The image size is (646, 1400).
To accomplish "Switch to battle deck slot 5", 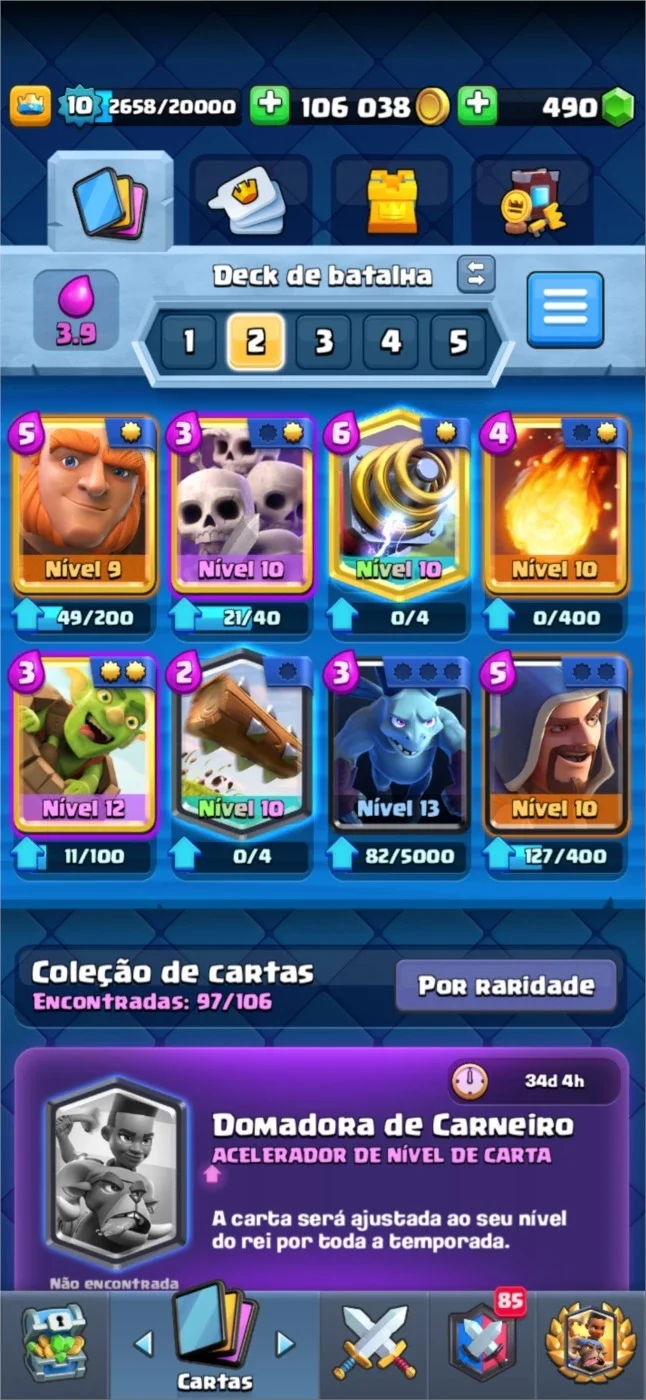I will click(x=458, y=342).
